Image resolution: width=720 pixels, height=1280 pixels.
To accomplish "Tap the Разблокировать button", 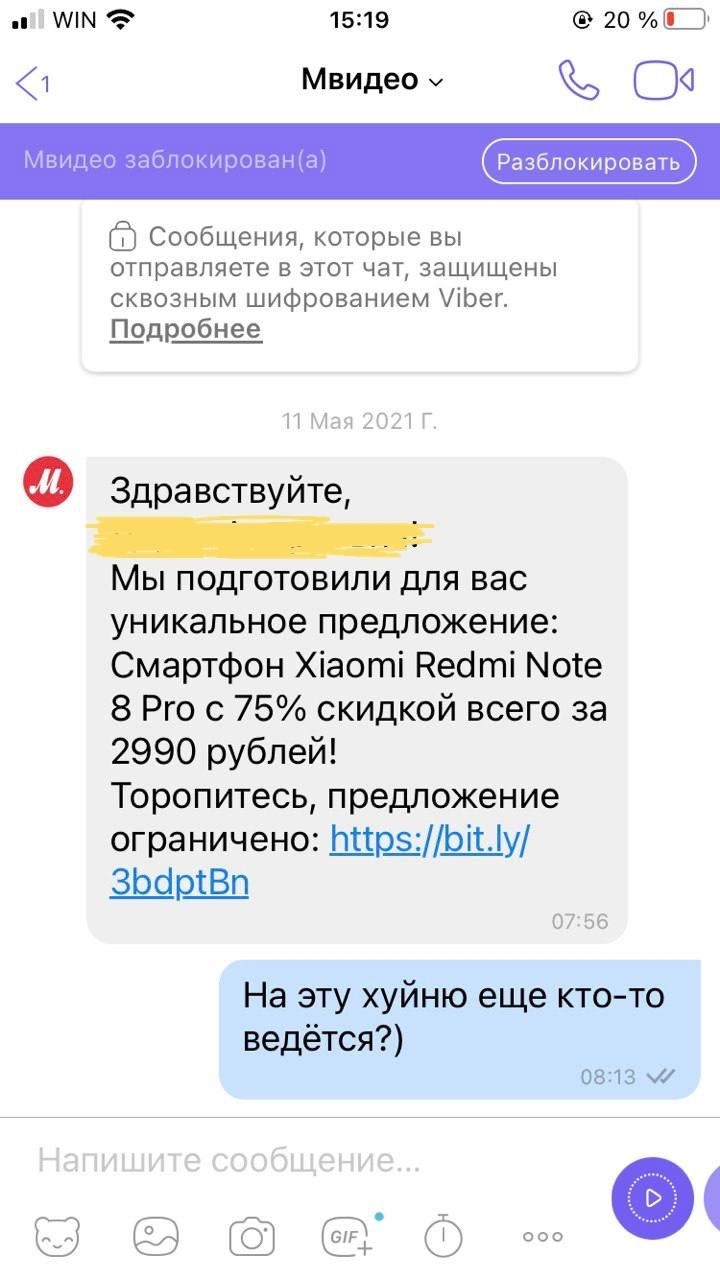I will (588, 161).
